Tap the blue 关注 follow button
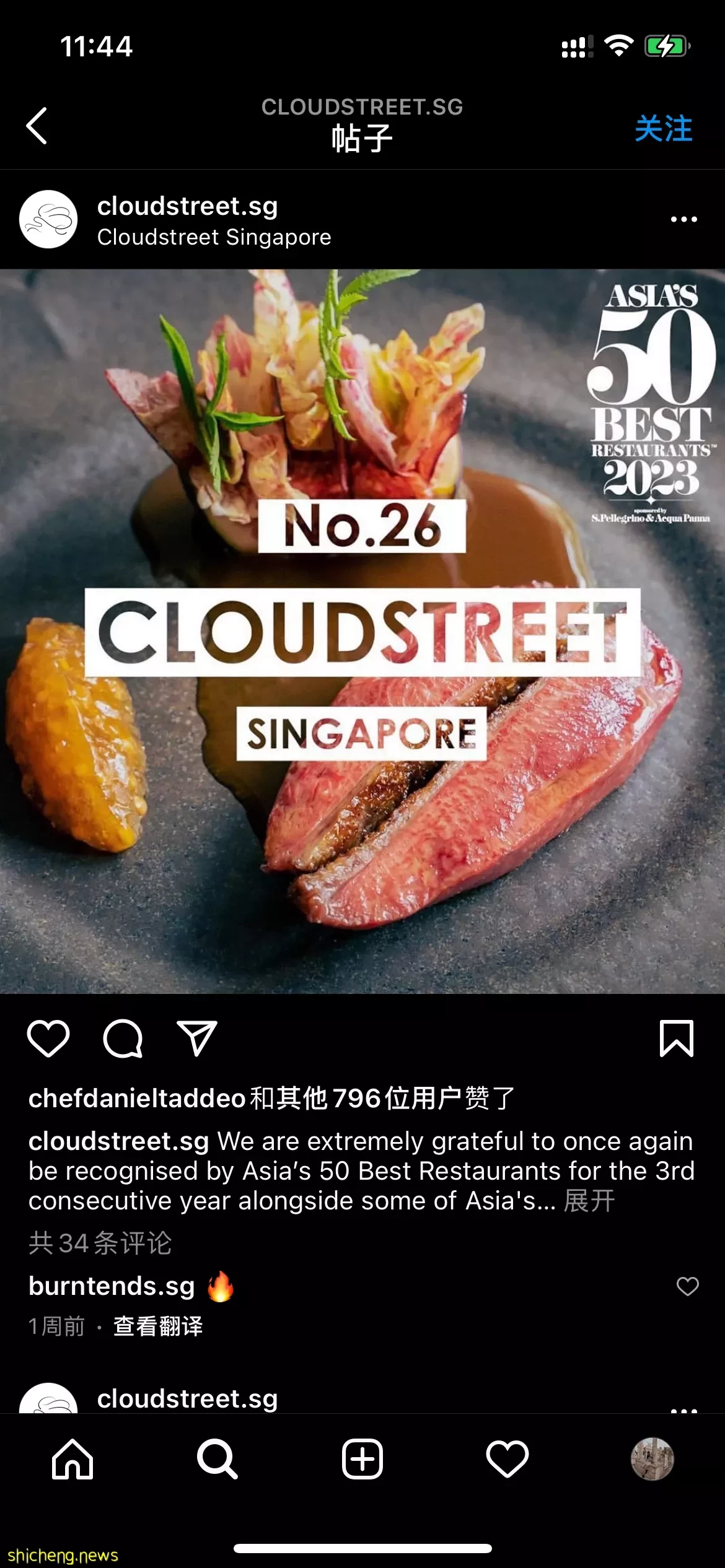 click(663, 129)
